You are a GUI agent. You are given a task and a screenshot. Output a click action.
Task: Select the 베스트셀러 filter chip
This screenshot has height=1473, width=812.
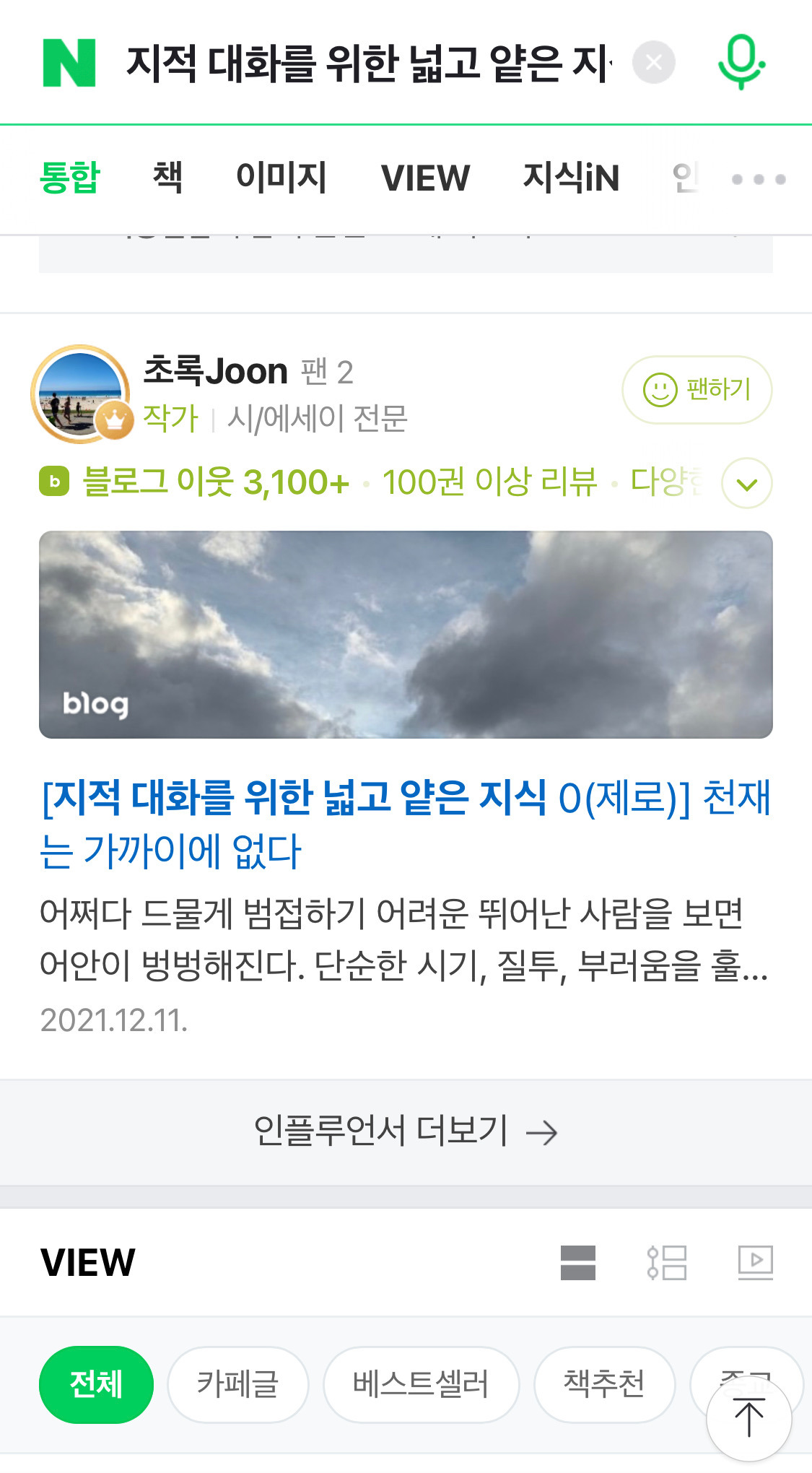click(x=421, y=1384)
